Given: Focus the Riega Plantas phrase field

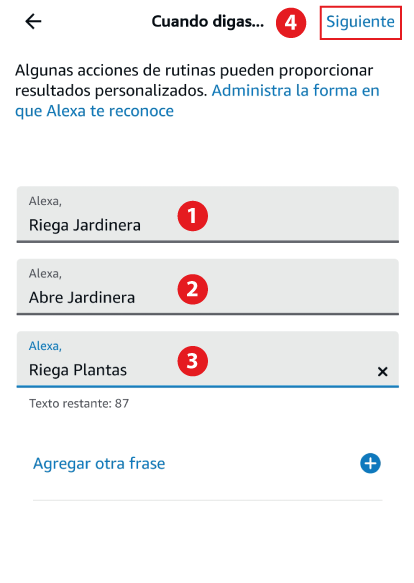Looking at the screenshot, I should 208,360.
